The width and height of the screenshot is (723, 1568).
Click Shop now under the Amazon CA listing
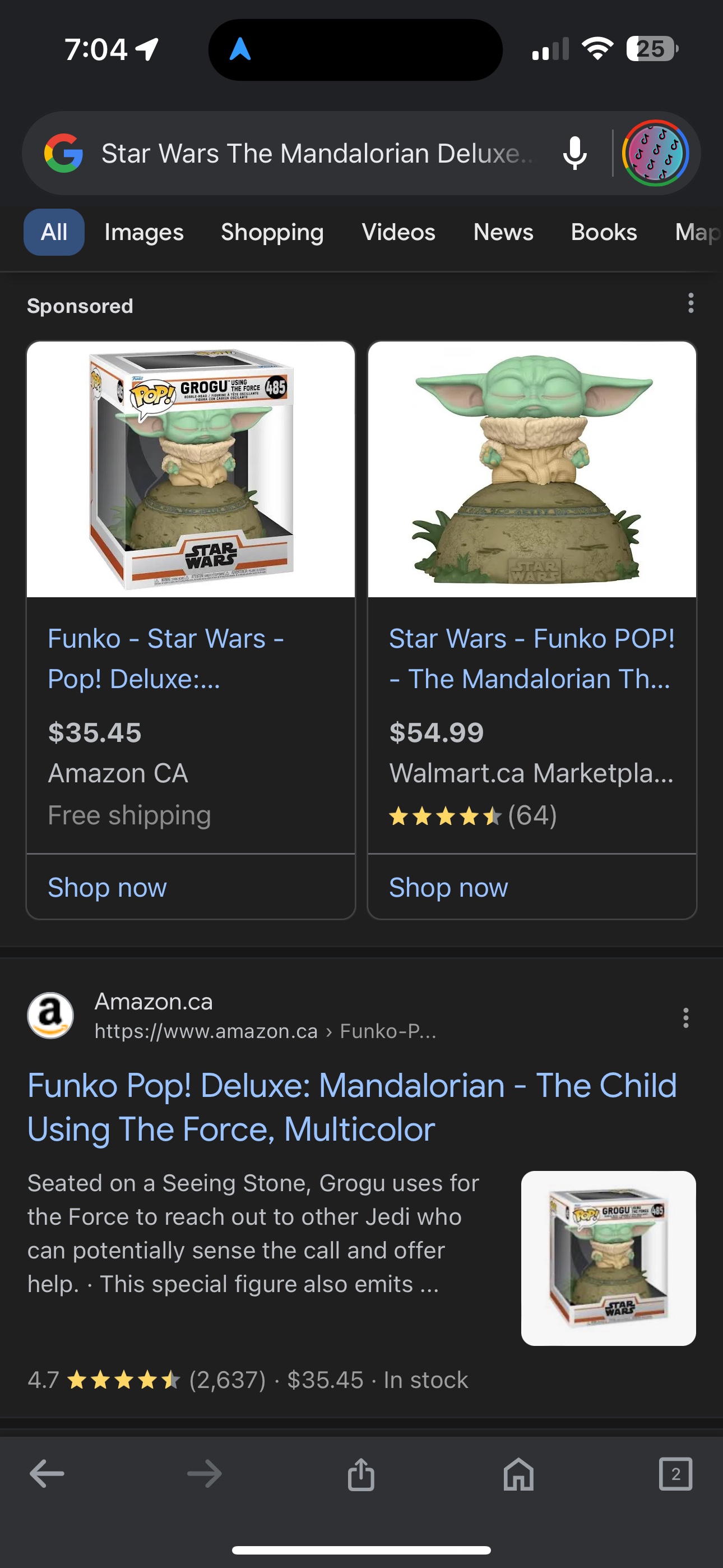(x=107, y=888)
